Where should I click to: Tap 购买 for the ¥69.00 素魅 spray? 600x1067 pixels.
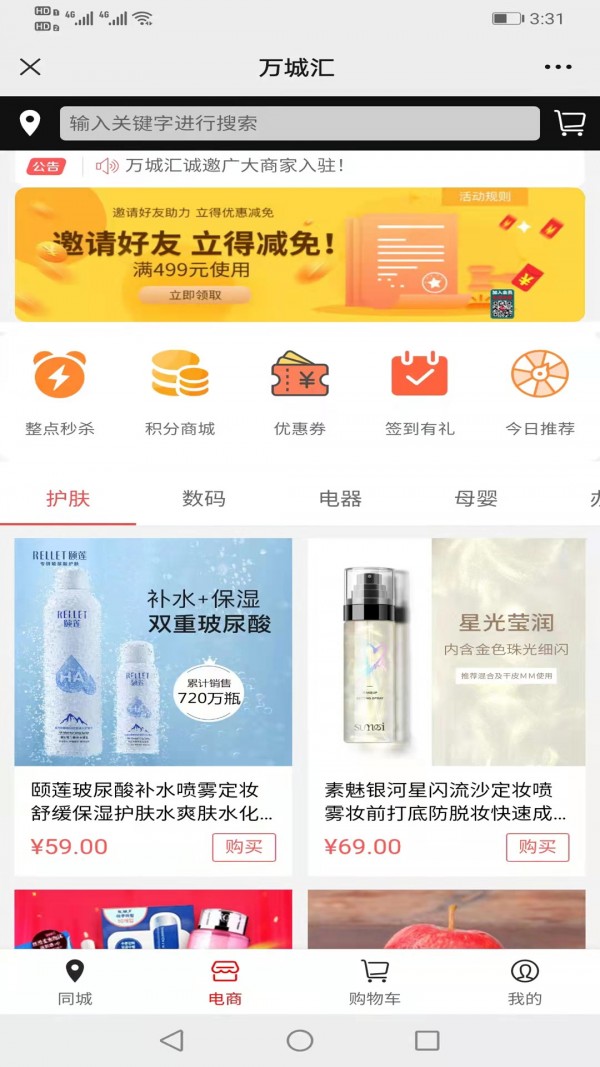[x=537, y=847]
